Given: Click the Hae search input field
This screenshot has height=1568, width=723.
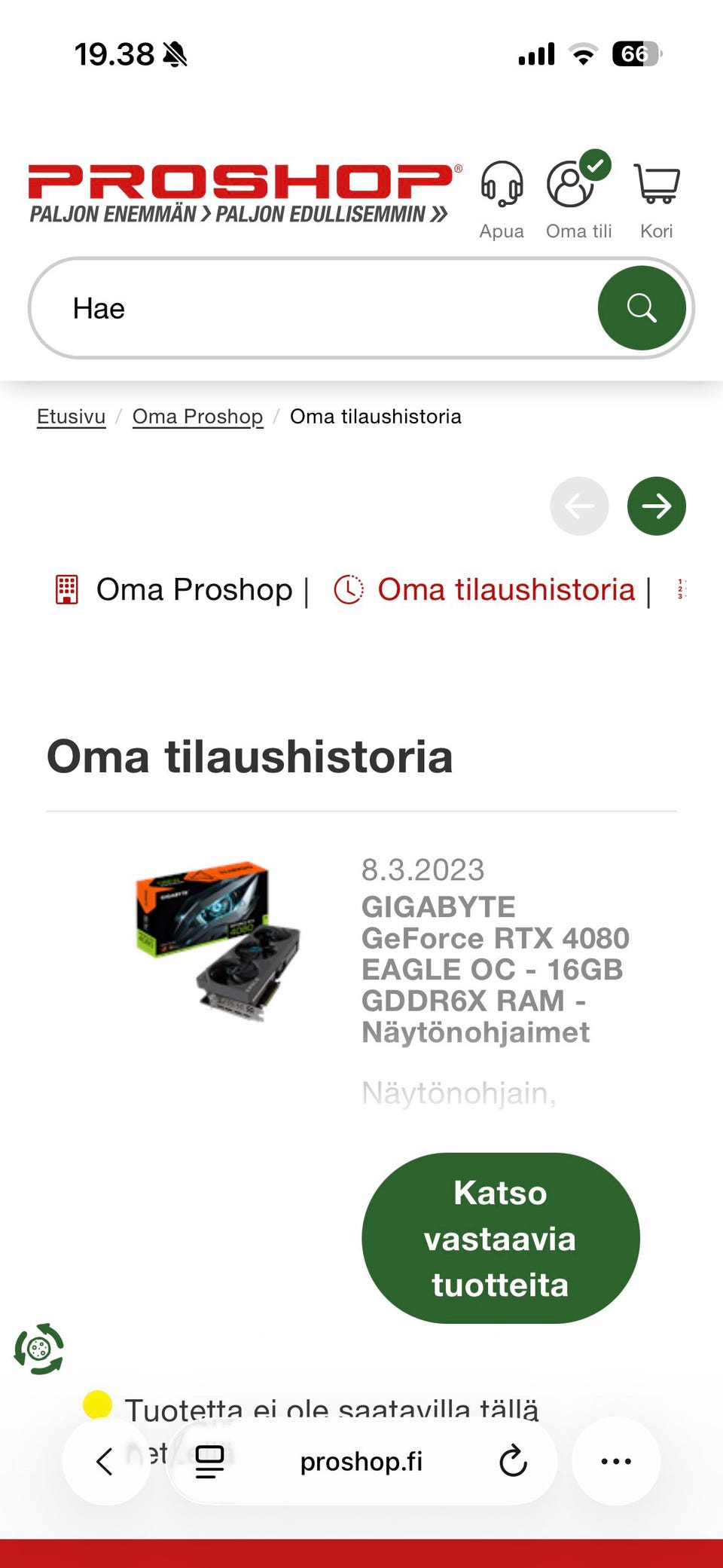Looking at the screenshot, I should click(x=301, y=307).
